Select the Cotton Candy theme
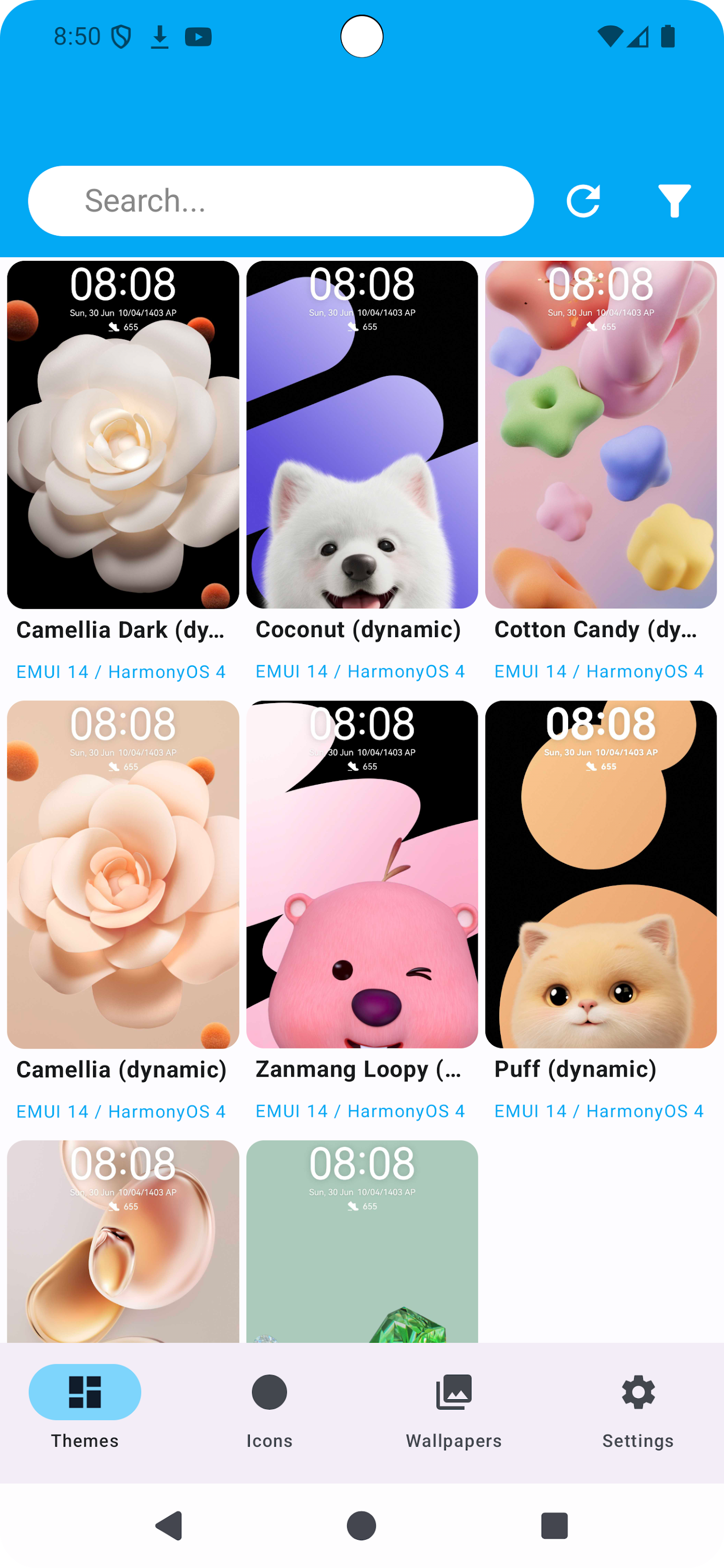The height and width of the screenshot is (1568, 724). (x=601, y=435)
